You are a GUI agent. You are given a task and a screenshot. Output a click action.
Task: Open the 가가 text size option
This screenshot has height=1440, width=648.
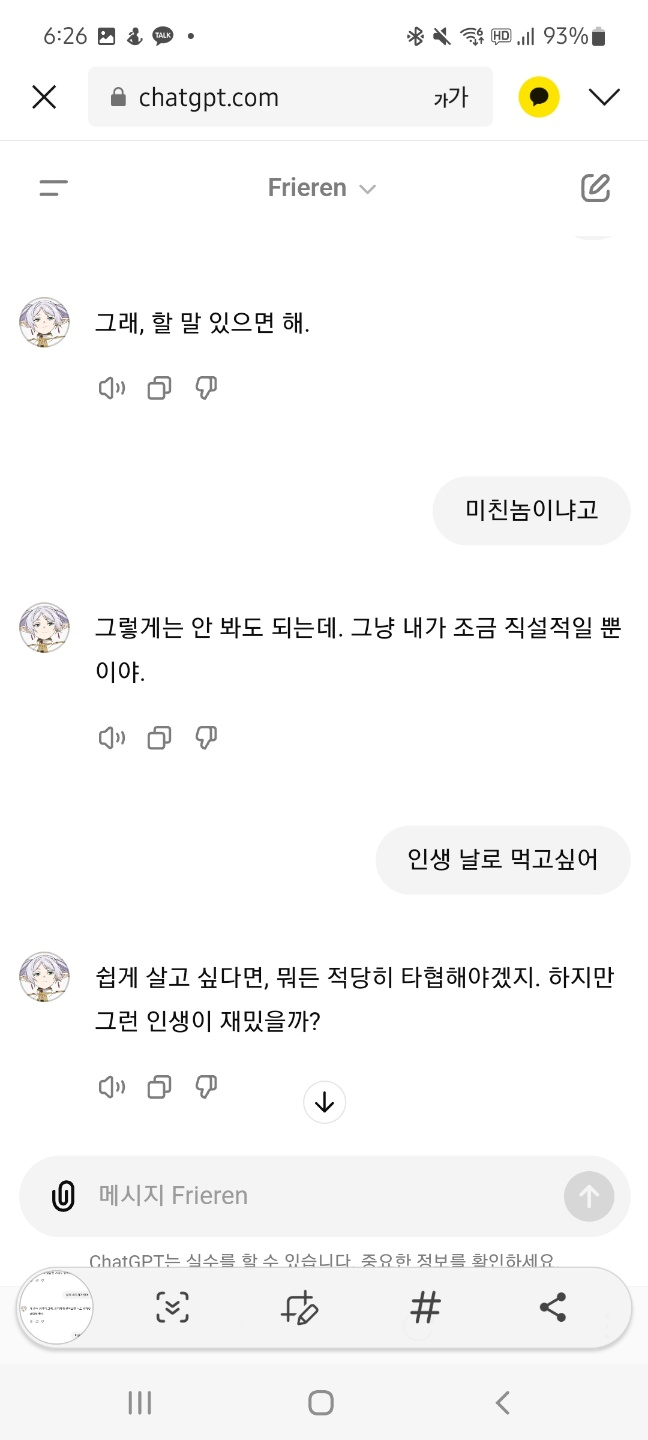point(450,97)
